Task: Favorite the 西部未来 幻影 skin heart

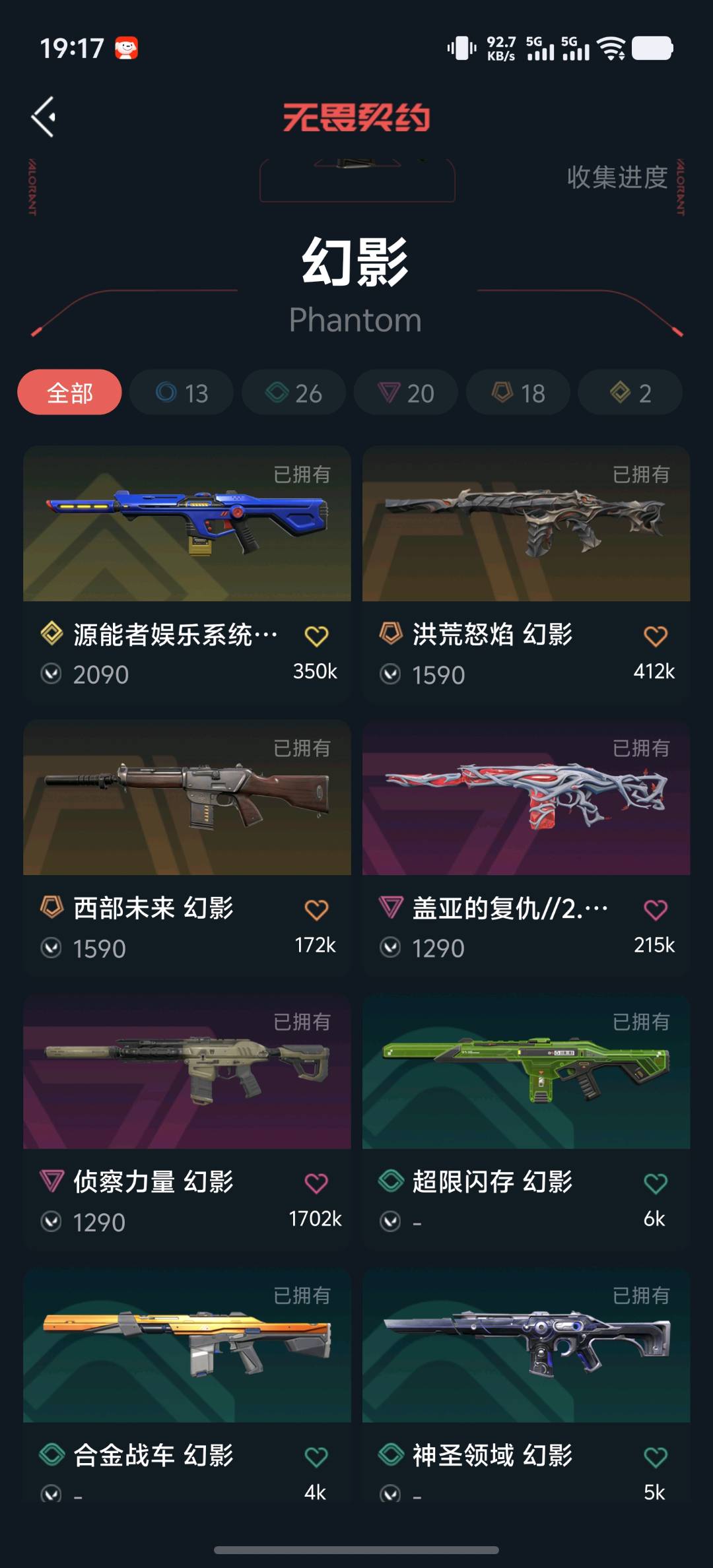Action: point(316,910)
